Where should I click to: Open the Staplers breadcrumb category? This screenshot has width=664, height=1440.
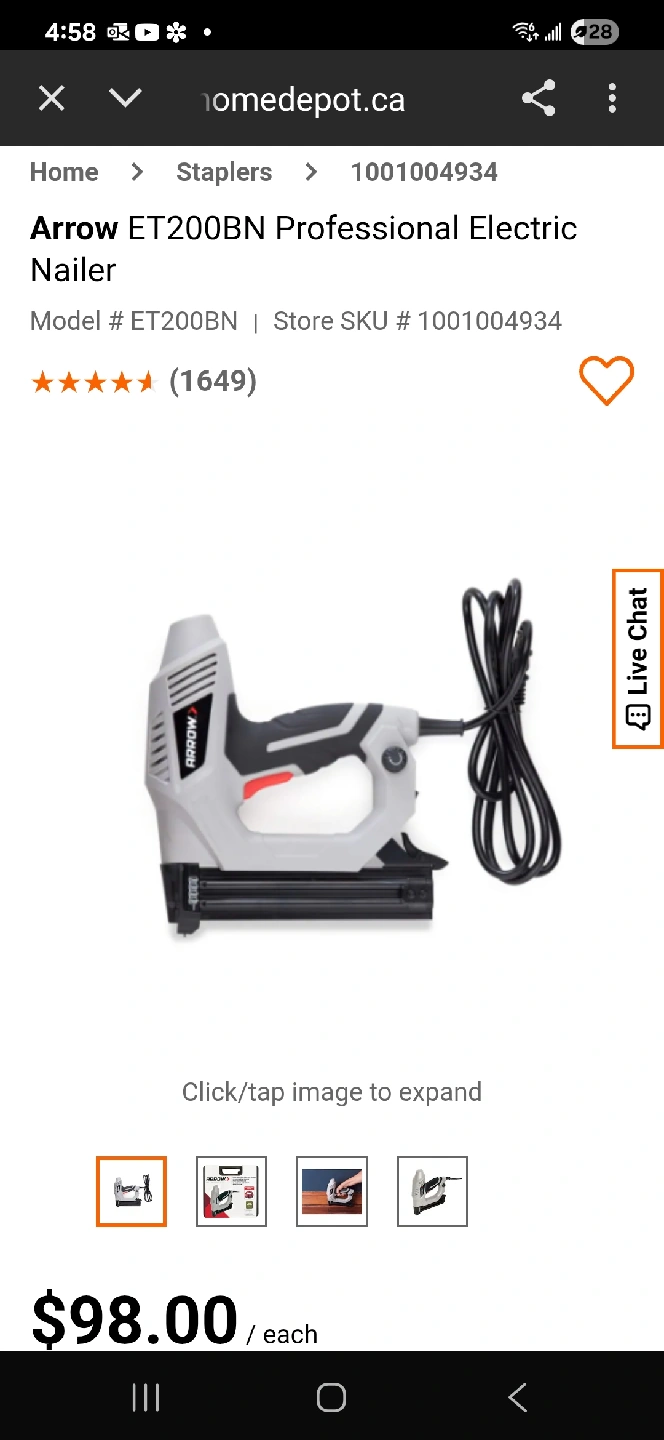coord(224,172)
